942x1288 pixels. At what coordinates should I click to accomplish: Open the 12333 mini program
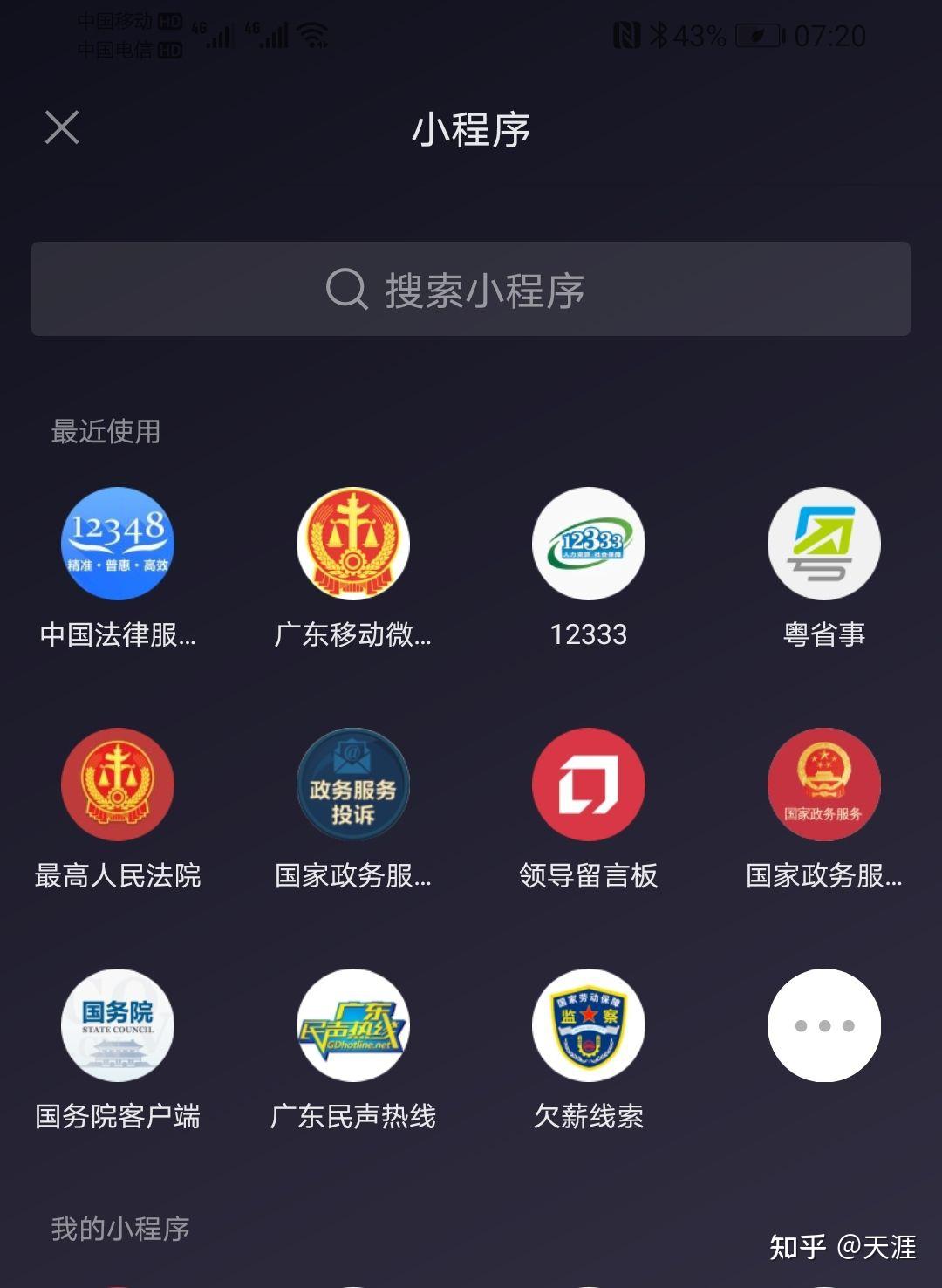click(589, 544)
